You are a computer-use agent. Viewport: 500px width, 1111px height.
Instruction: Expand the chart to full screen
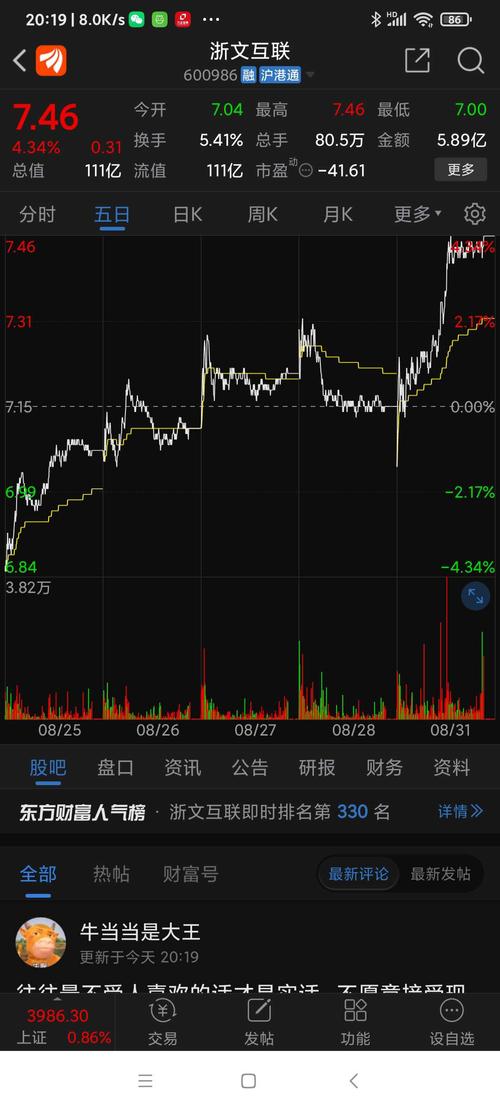click(x=475, y=597)
